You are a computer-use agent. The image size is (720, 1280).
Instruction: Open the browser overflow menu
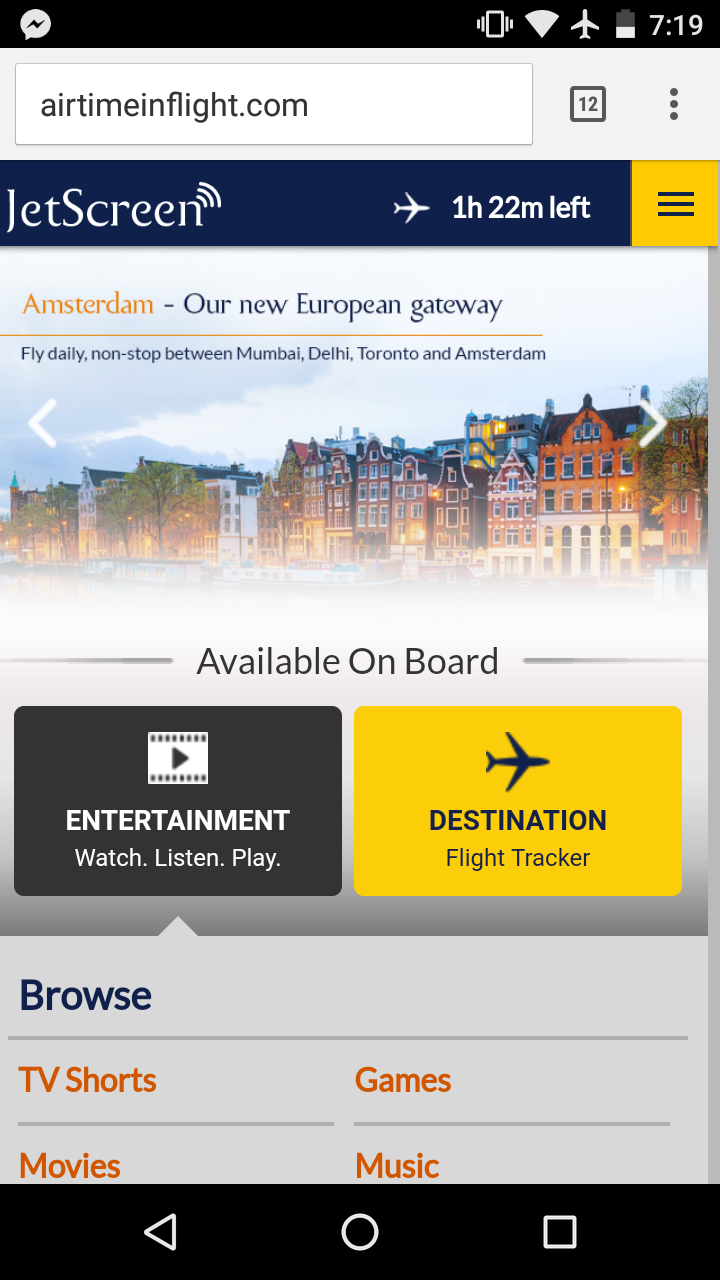[x=674, y=104]
